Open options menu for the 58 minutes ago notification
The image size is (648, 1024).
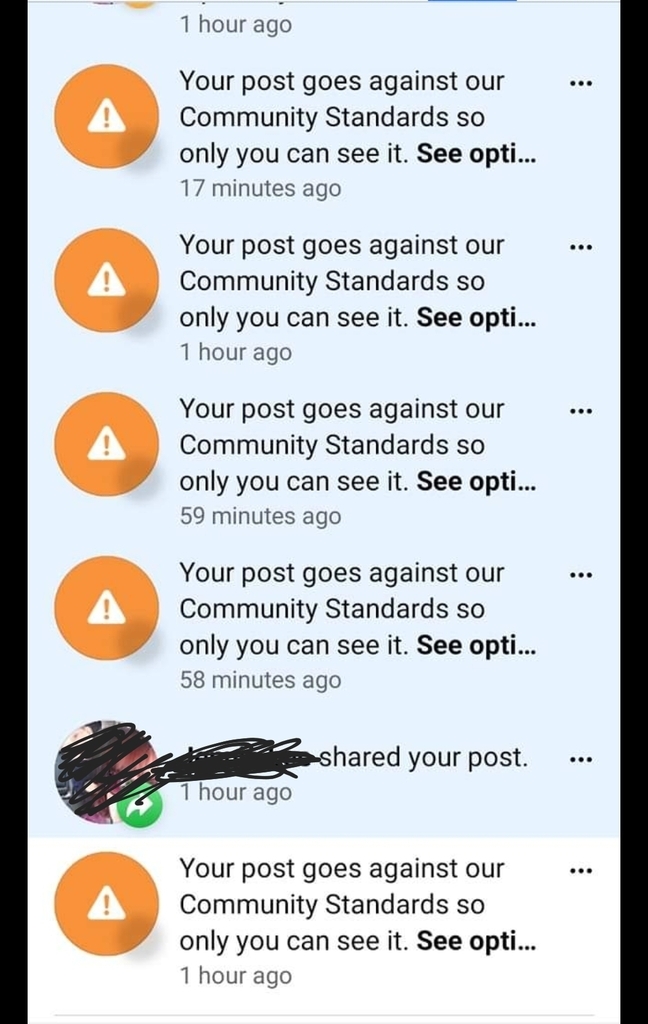click(x=581, y=575)
